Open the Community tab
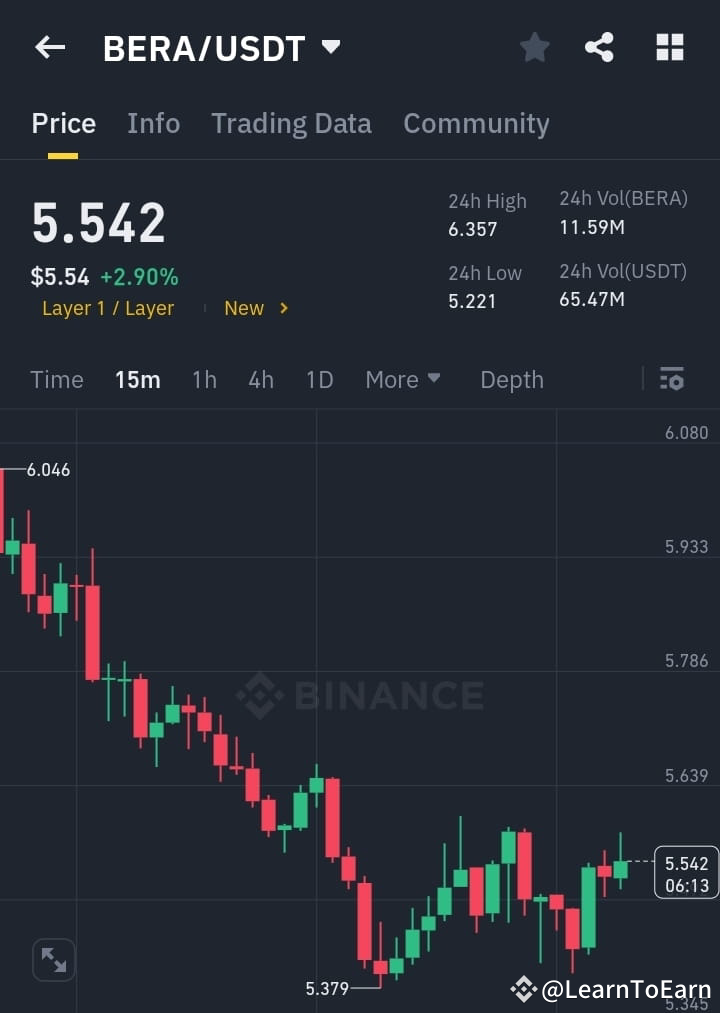 click(x=476, y=123)
